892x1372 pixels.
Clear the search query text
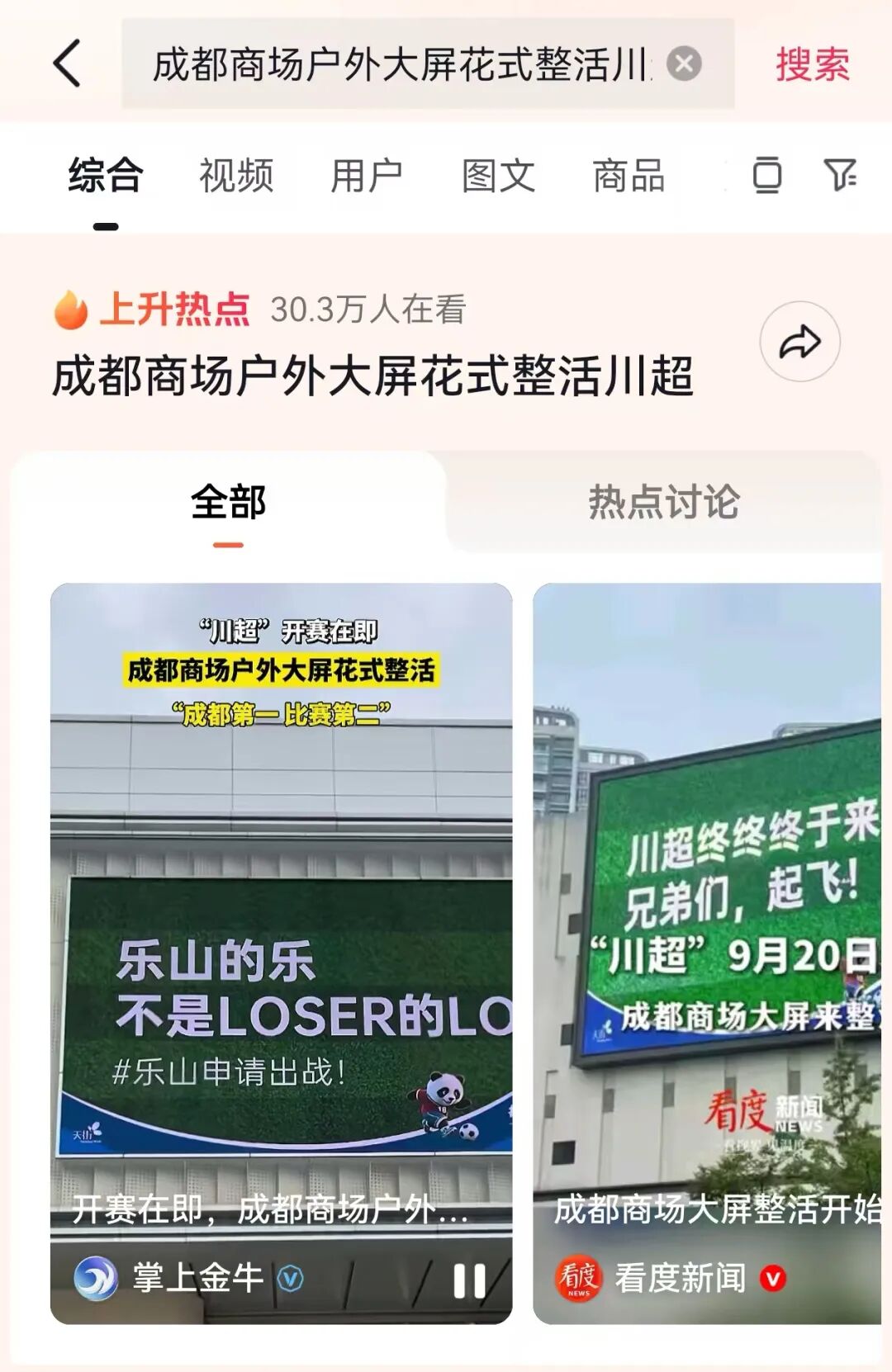[x=684, y=64]
